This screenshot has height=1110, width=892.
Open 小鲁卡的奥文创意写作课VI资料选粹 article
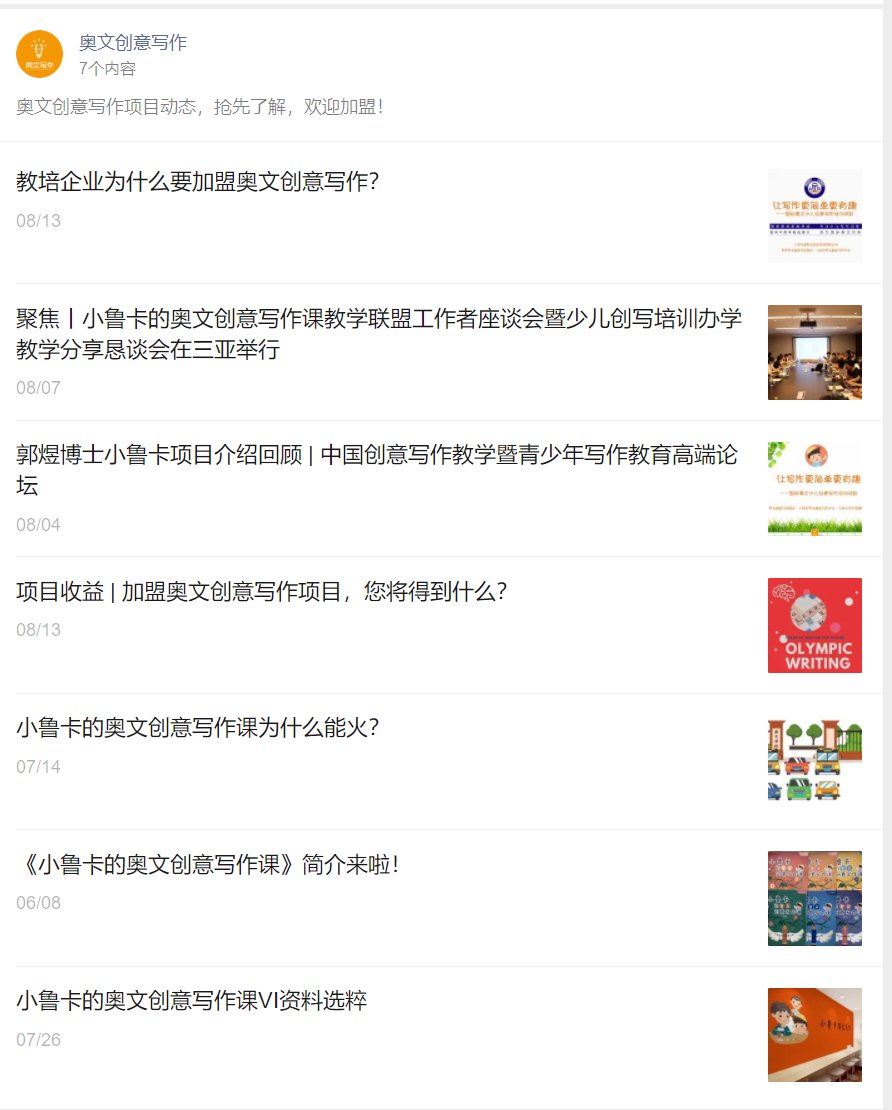click(192, 1001)
